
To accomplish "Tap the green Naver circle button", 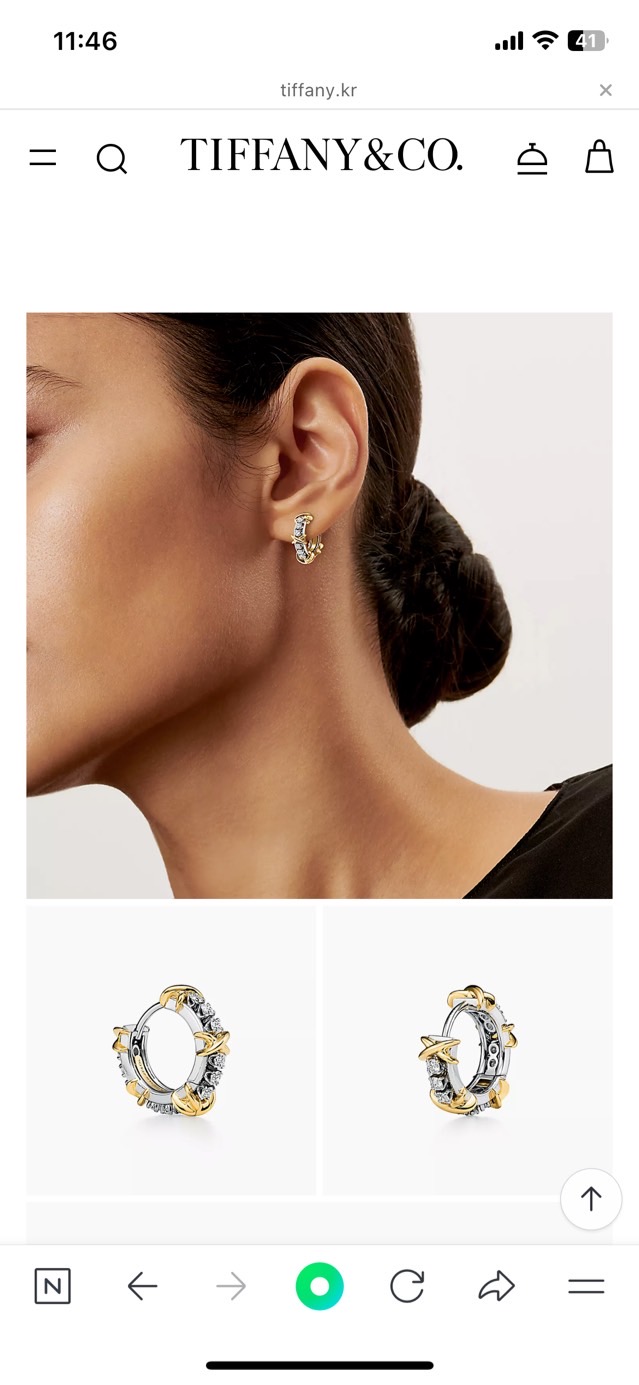I will point(319,1286).
